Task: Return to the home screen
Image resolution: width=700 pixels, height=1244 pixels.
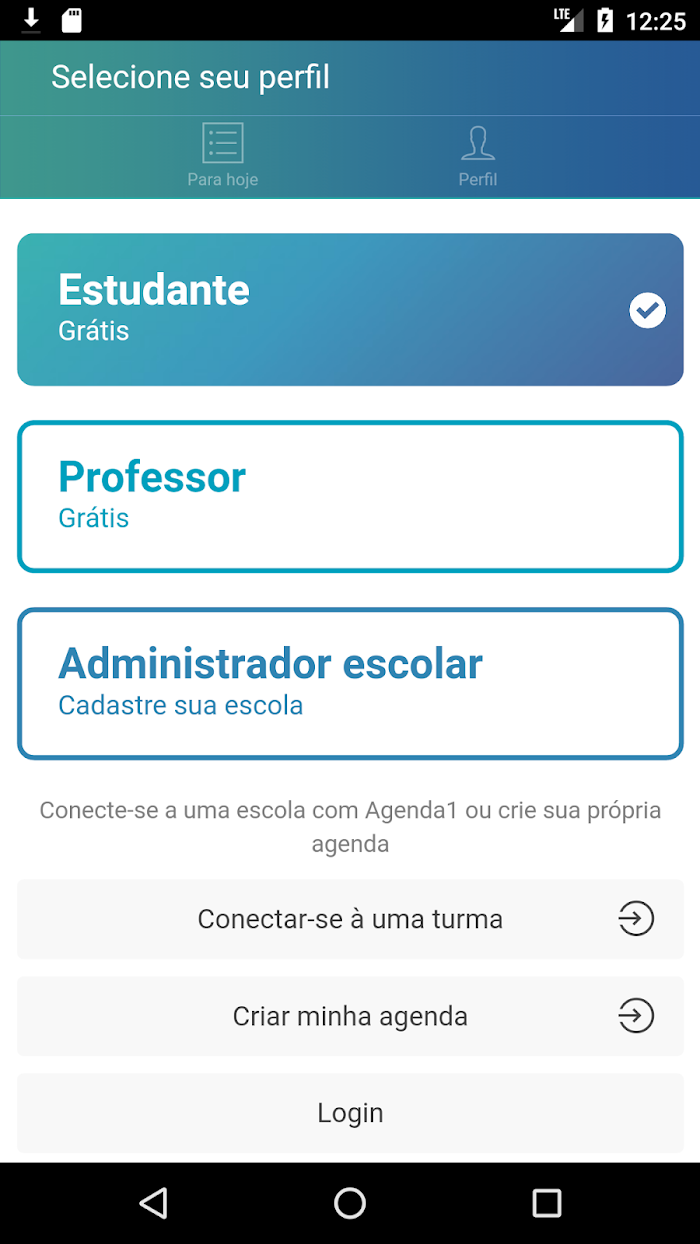Action: (350, 1203)
